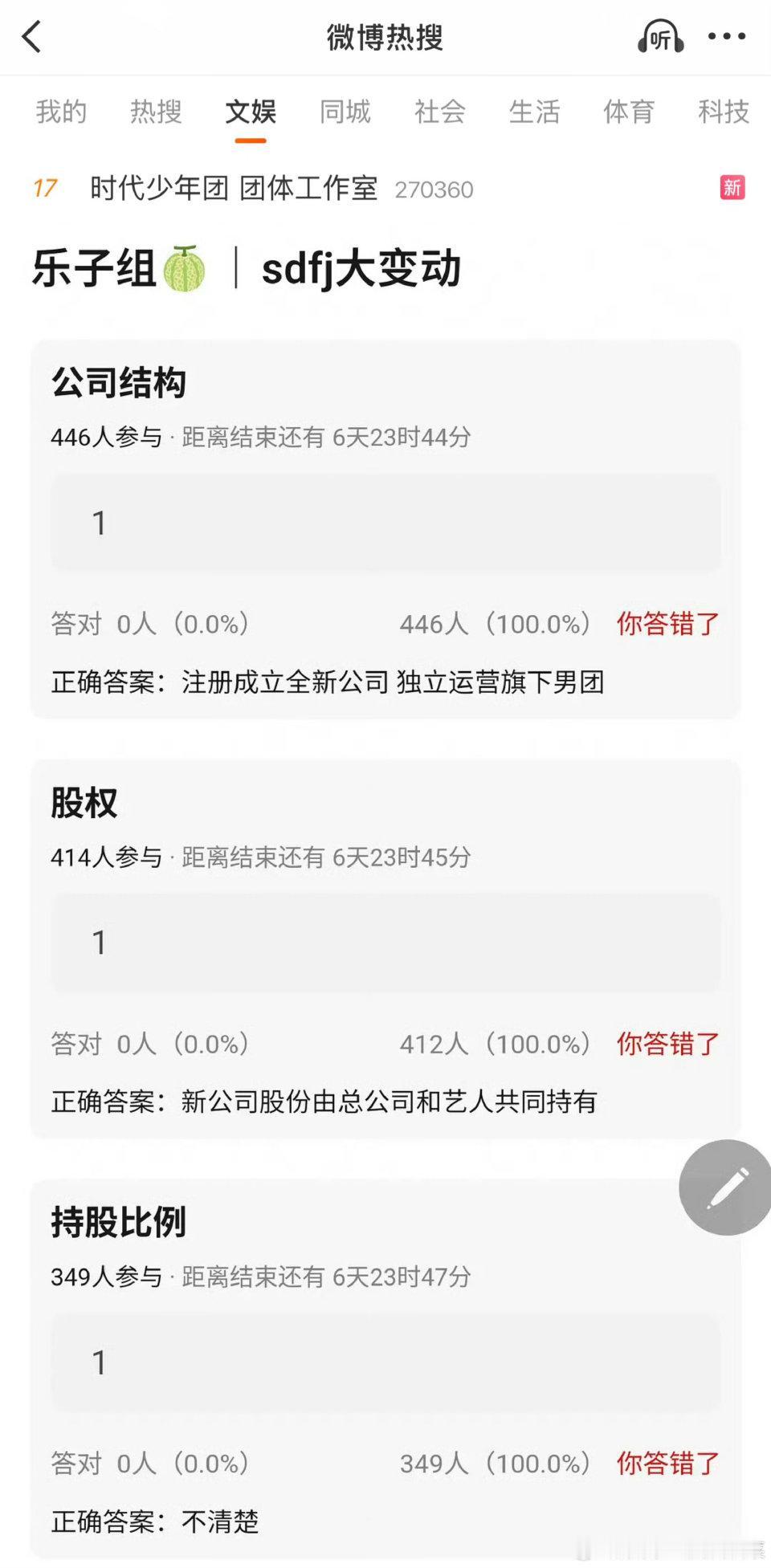Tap the floating pencil edit button
The image size is (771, 1568).
[x=724, y=1188]
